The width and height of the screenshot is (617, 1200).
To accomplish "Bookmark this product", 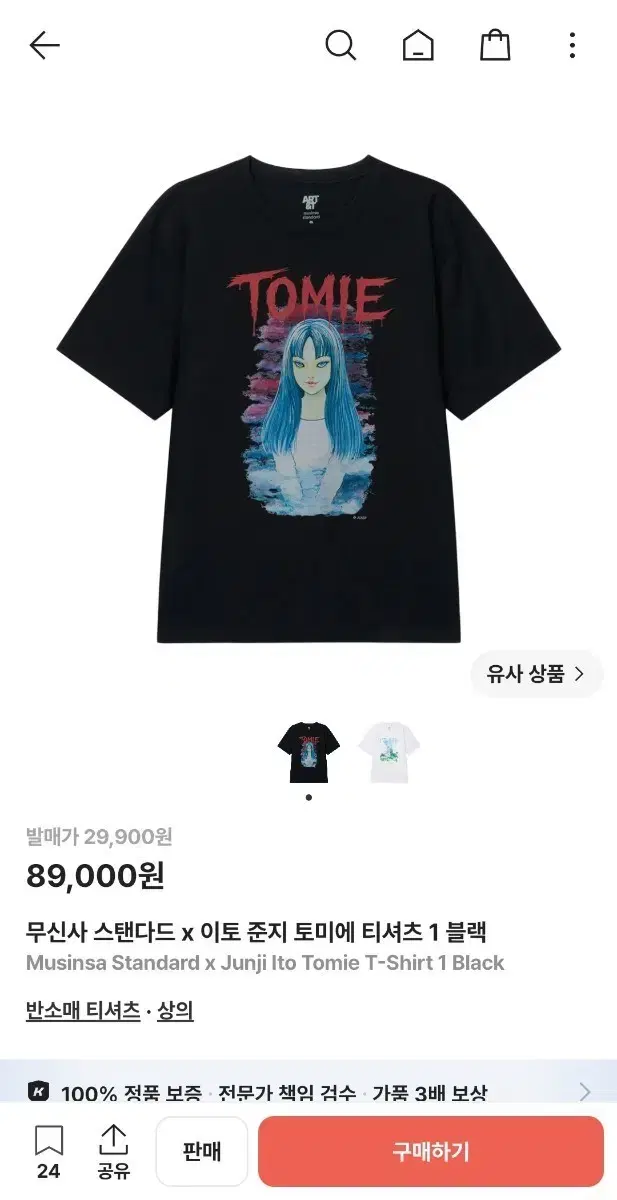I will 48,1152.
